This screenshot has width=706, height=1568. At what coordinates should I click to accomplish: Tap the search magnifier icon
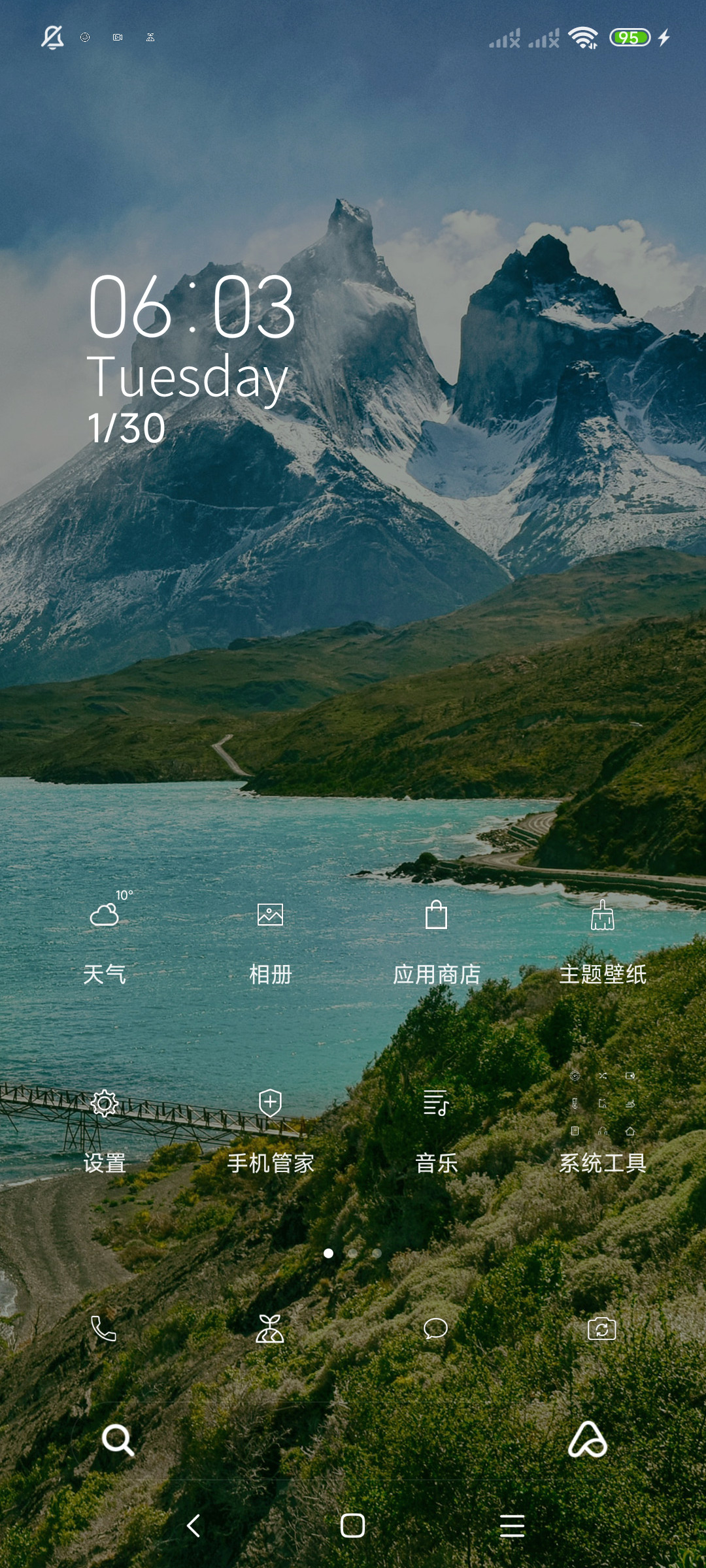coord(118,1440)
